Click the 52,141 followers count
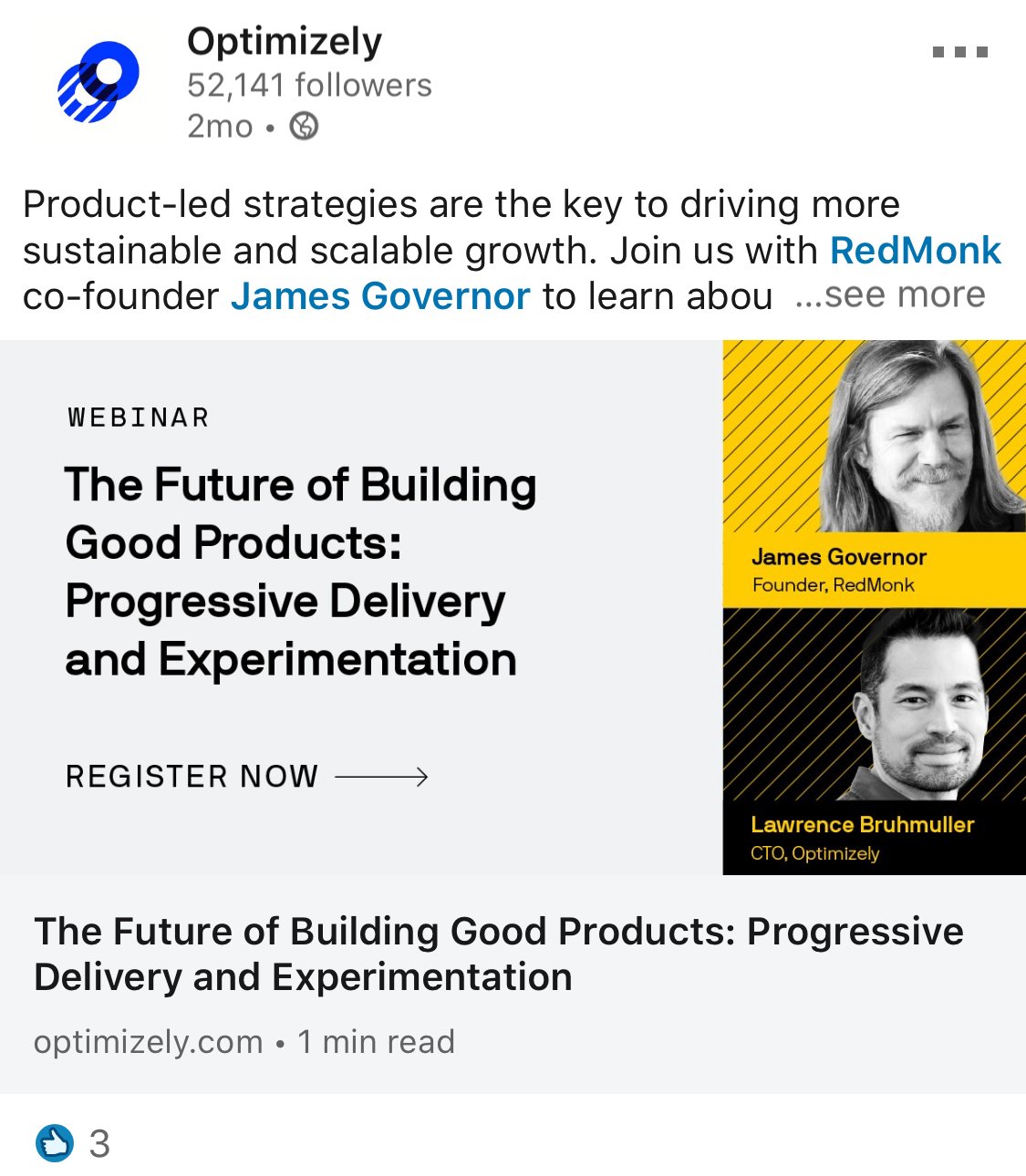Screen dimensions: 1026x1176 coord(309,85)
